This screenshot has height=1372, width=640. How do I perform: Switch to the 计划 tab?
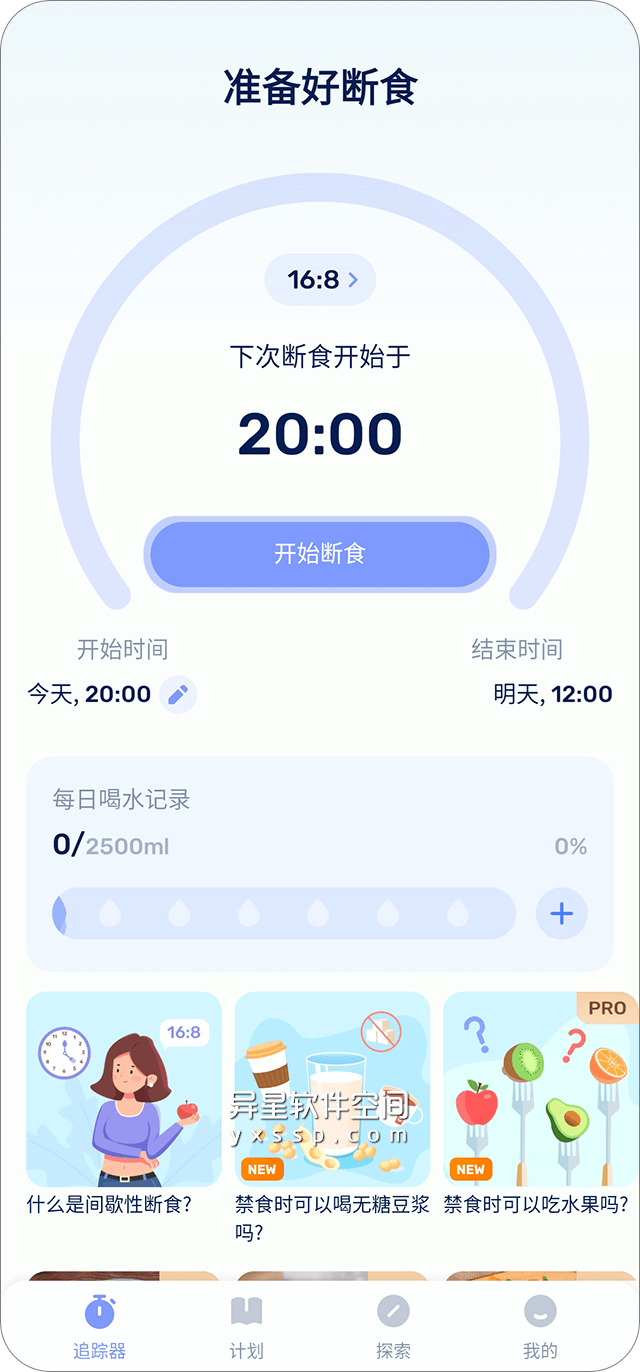pyautogui.click(x=246, y=1326)
